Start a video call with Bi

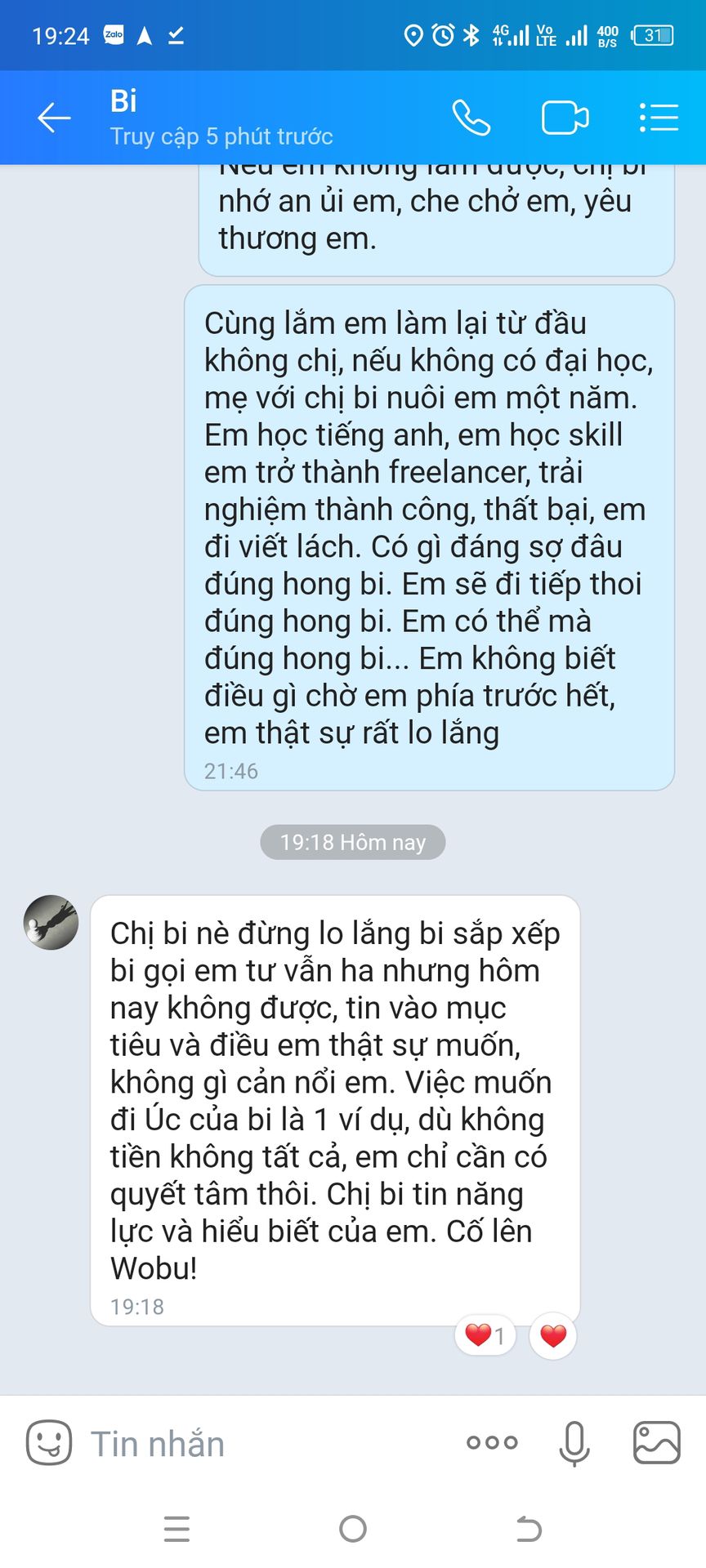pos(565,118)
